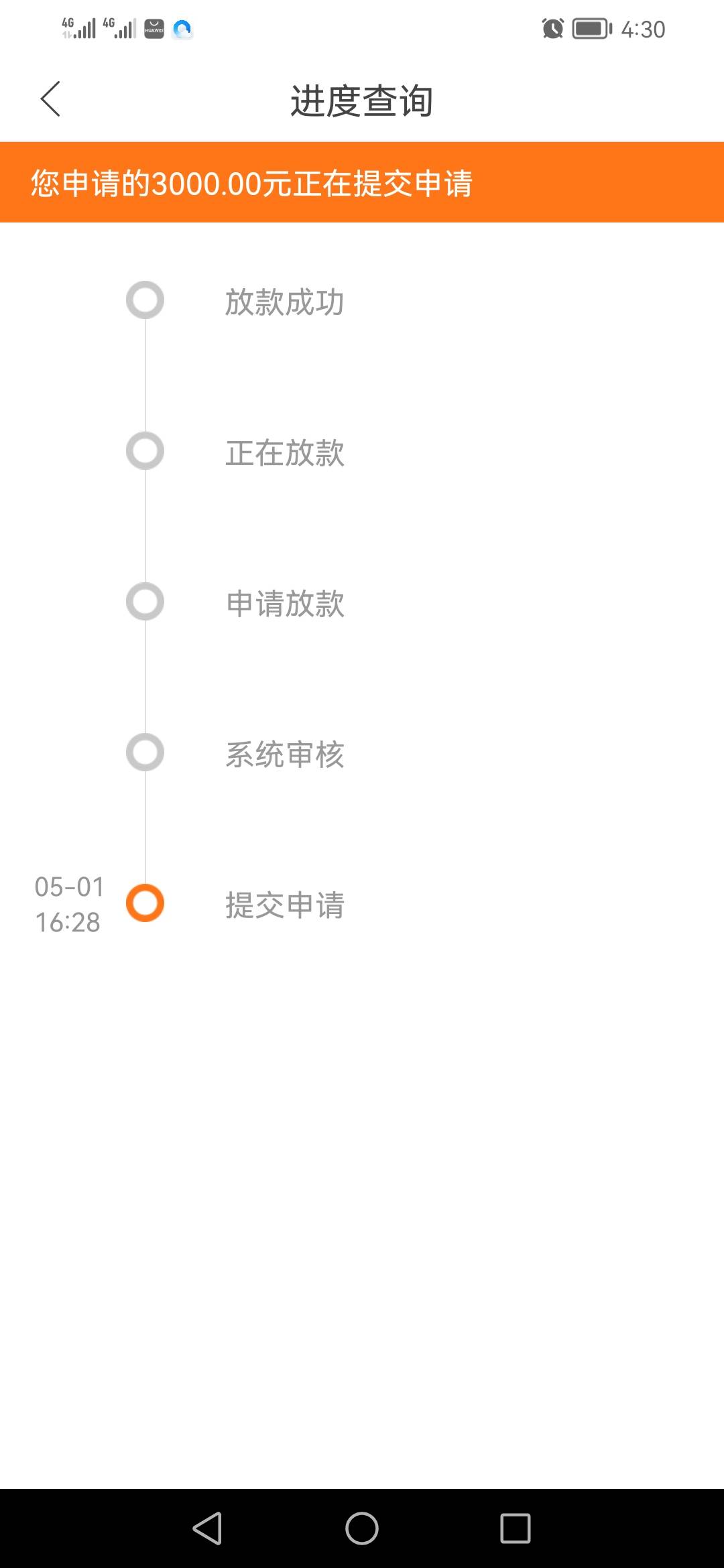
Task: Go to the home screen
Action: (x=362, y=1528)
